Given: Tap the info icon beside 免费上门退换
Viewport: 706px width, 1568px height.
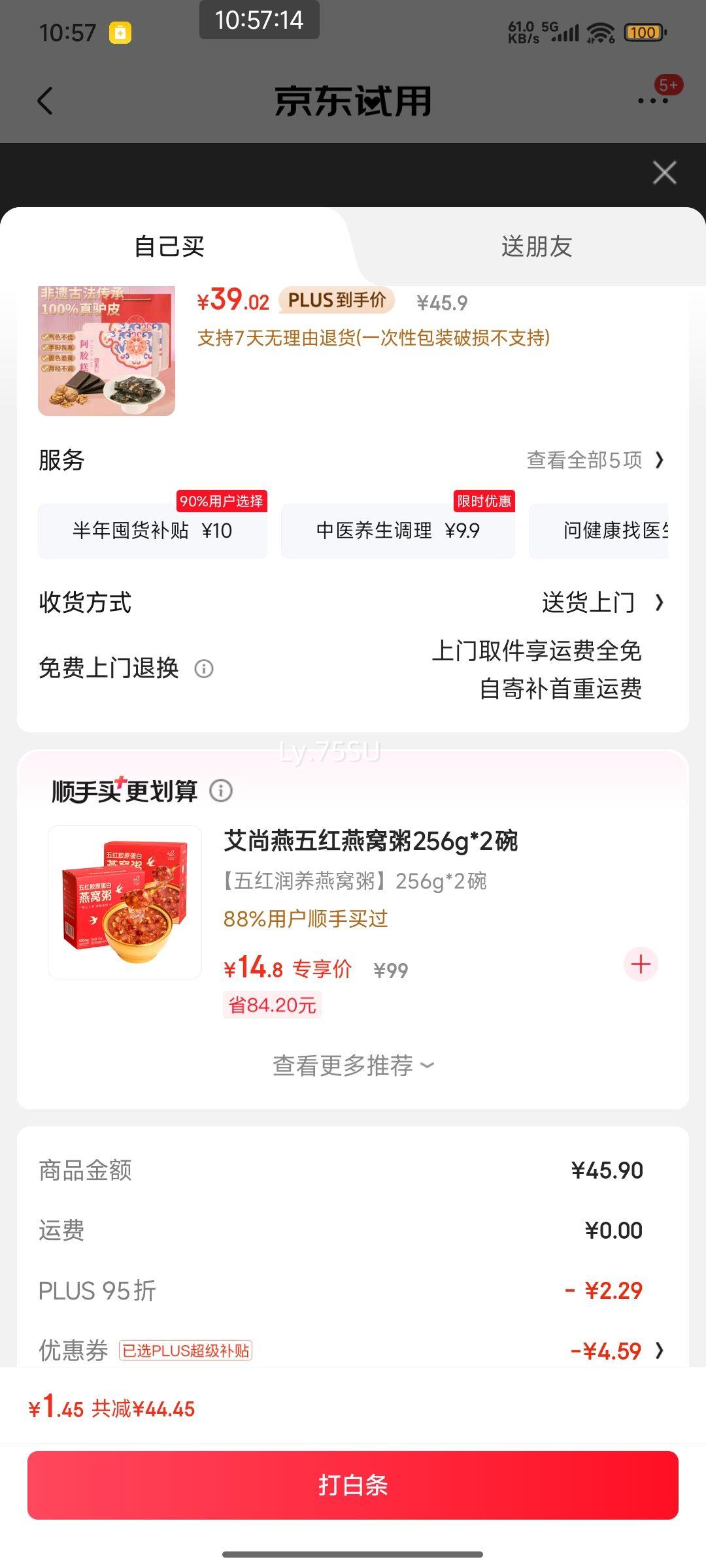Looking at the screenshot, I should pyautogui.click(x=203, y=669).
